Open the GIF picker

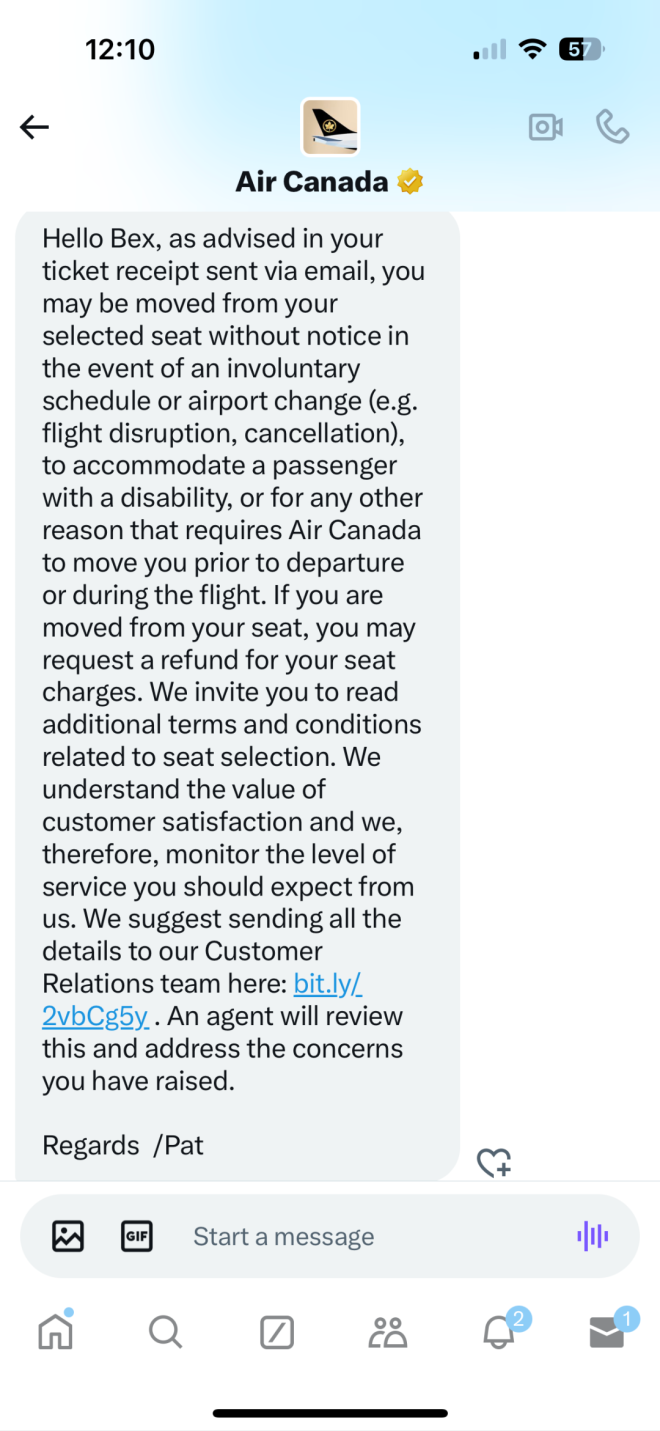click(136, 1236)
